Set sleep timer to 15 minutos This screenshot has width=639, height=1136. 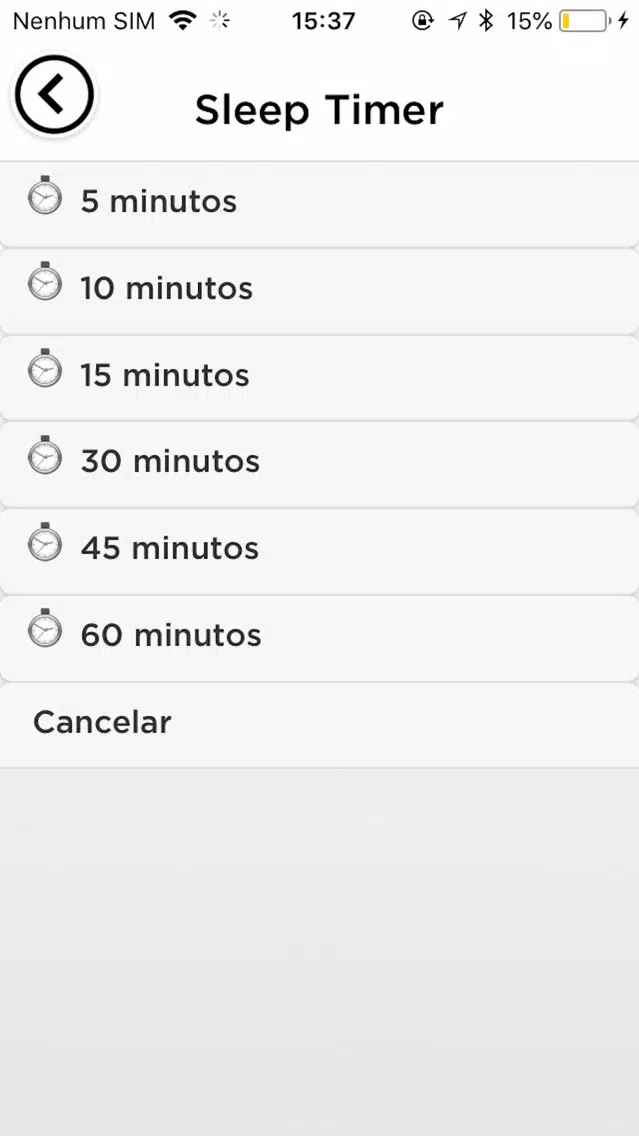click(320, 377)
